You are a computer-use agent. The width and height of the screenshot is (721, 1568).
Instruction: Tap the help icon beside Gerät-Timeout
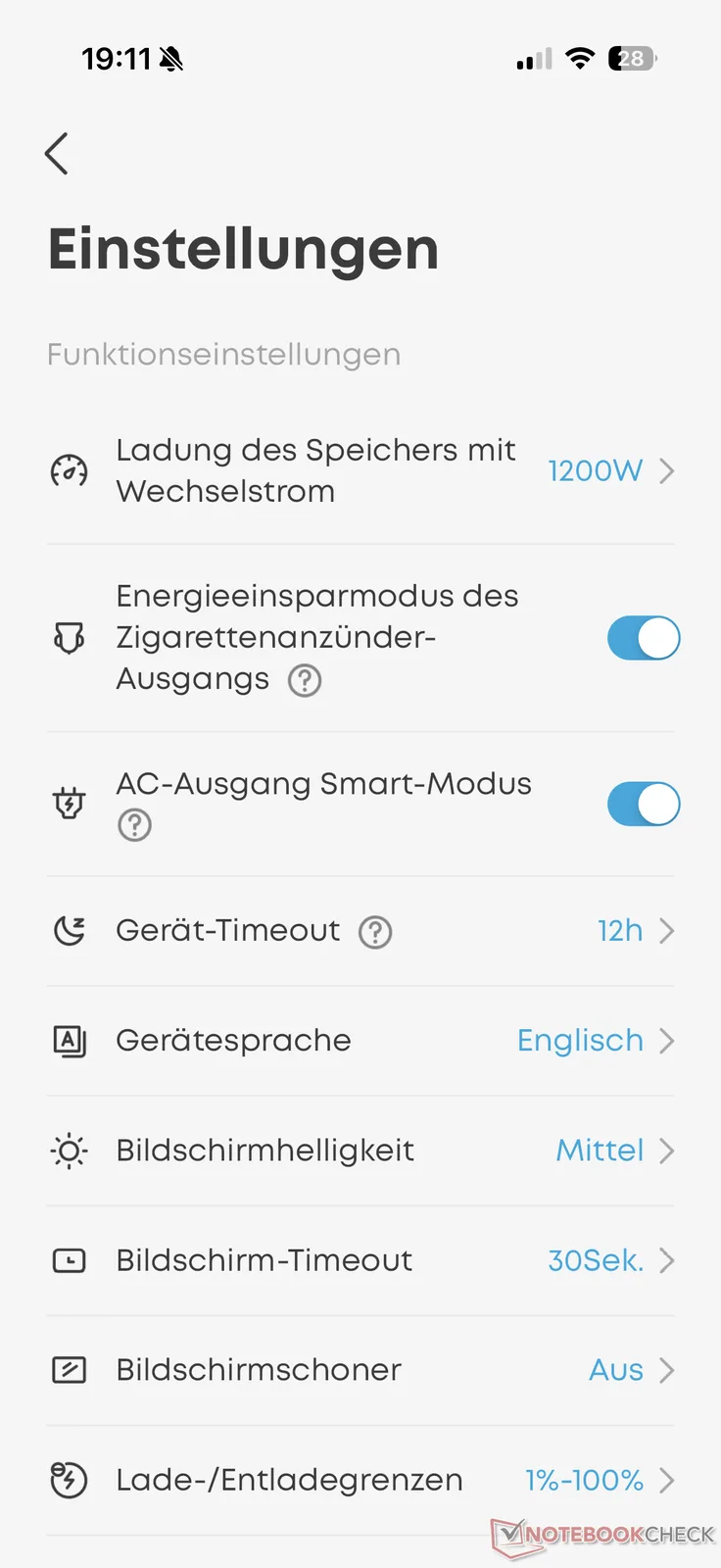(375, 932)
